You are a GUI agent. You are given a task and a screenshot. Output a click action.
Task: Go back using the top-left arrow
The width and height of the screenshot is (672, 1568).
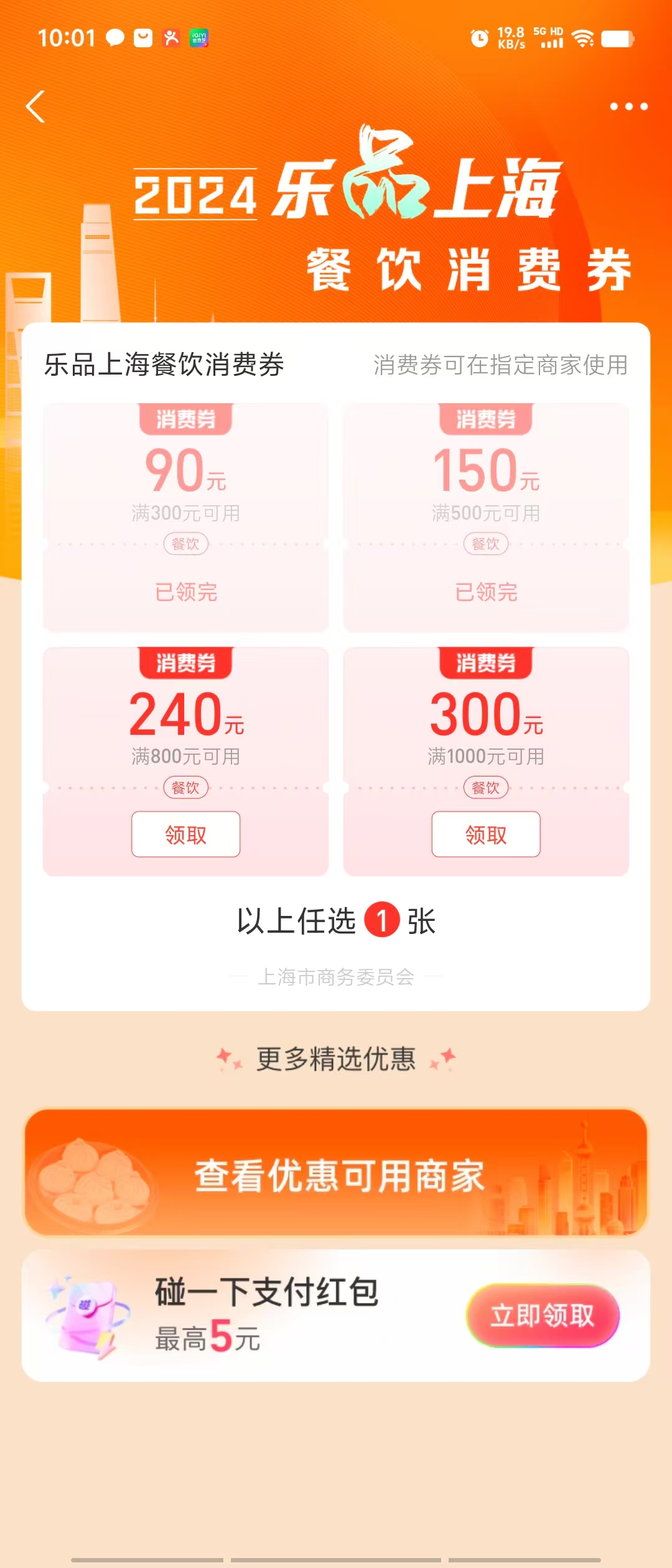36,106
